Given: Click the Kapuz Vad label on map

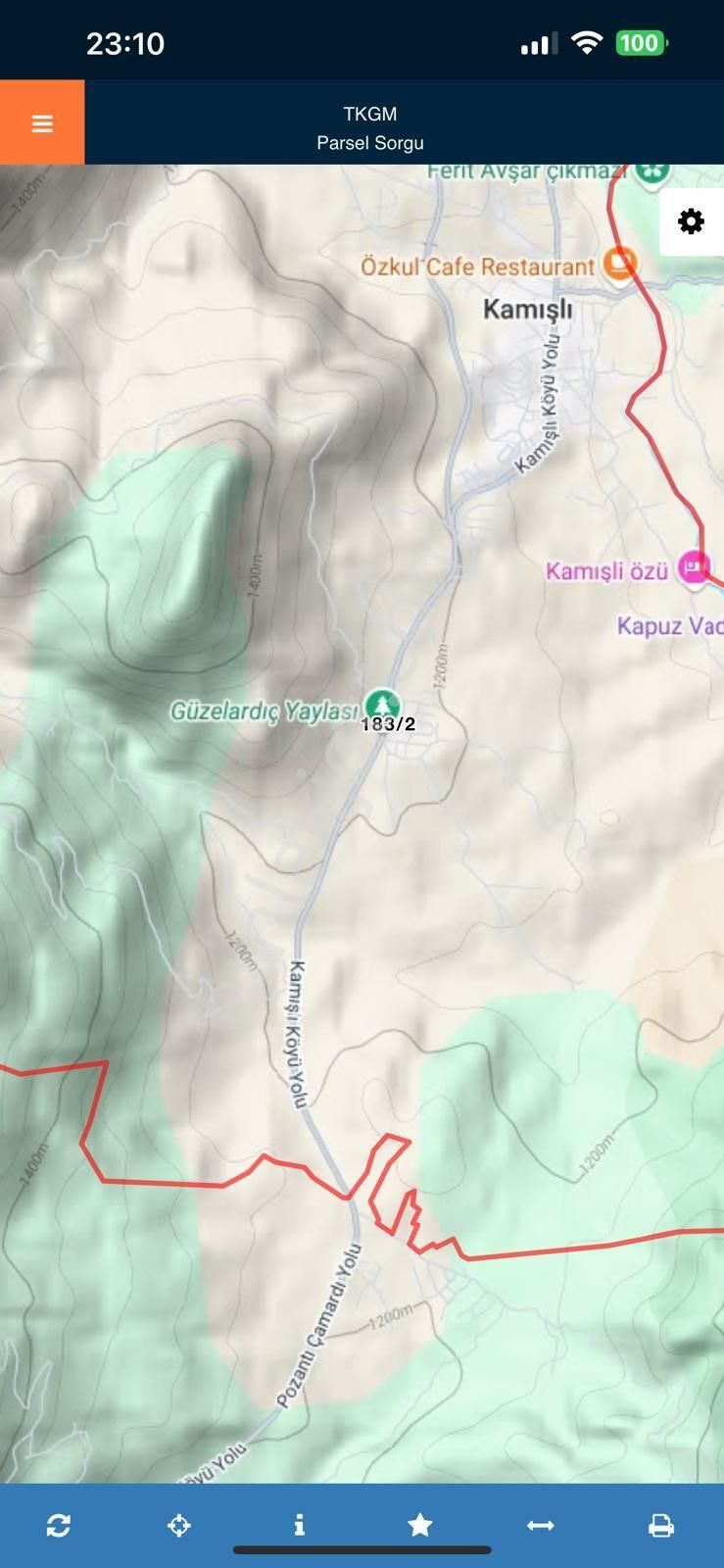Looking at the screenshot, I should pyautogui.click(x=673, y=627).
